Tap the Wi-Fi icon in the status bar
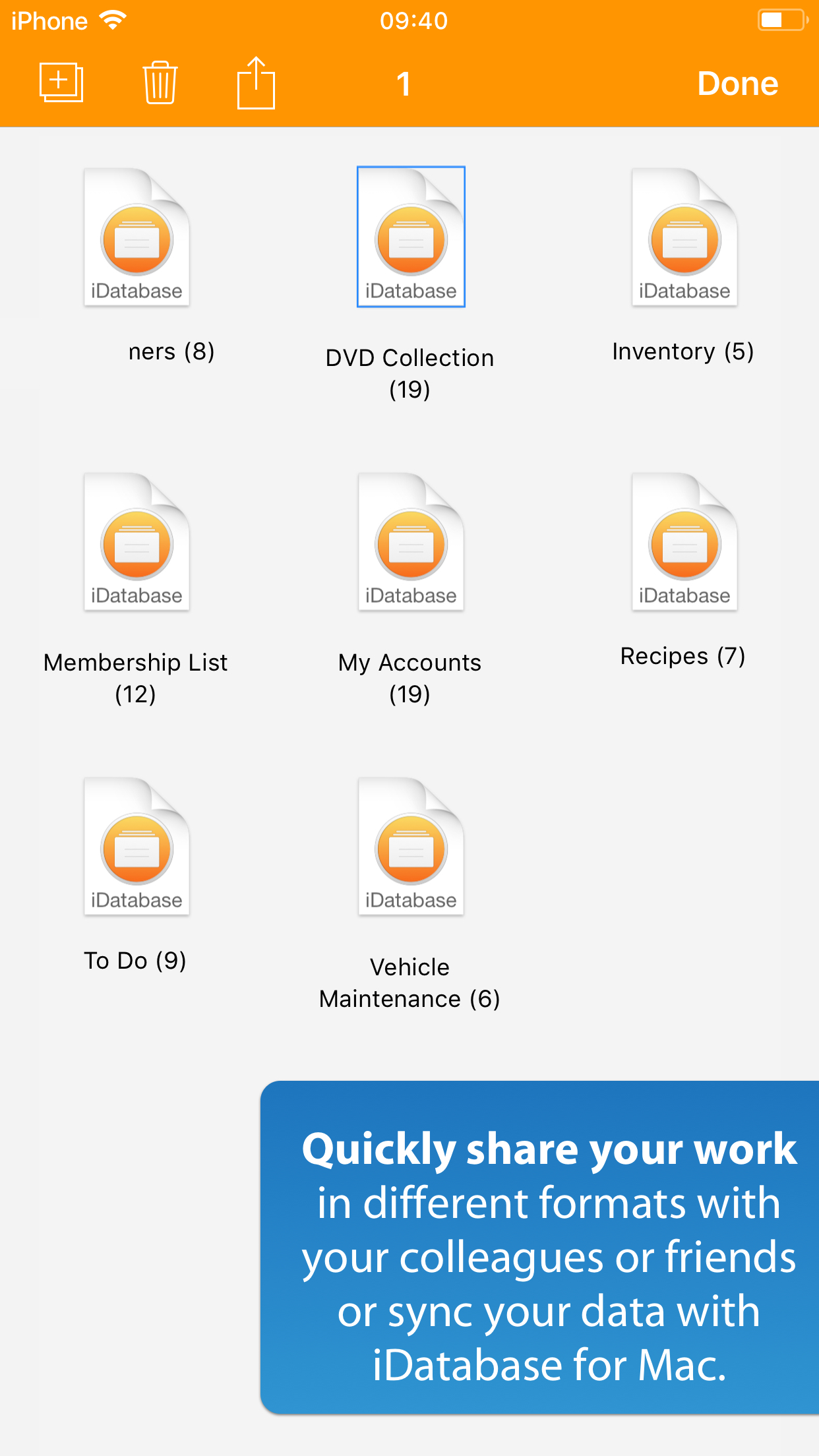The image size is (819, 1456). (112, 20)
